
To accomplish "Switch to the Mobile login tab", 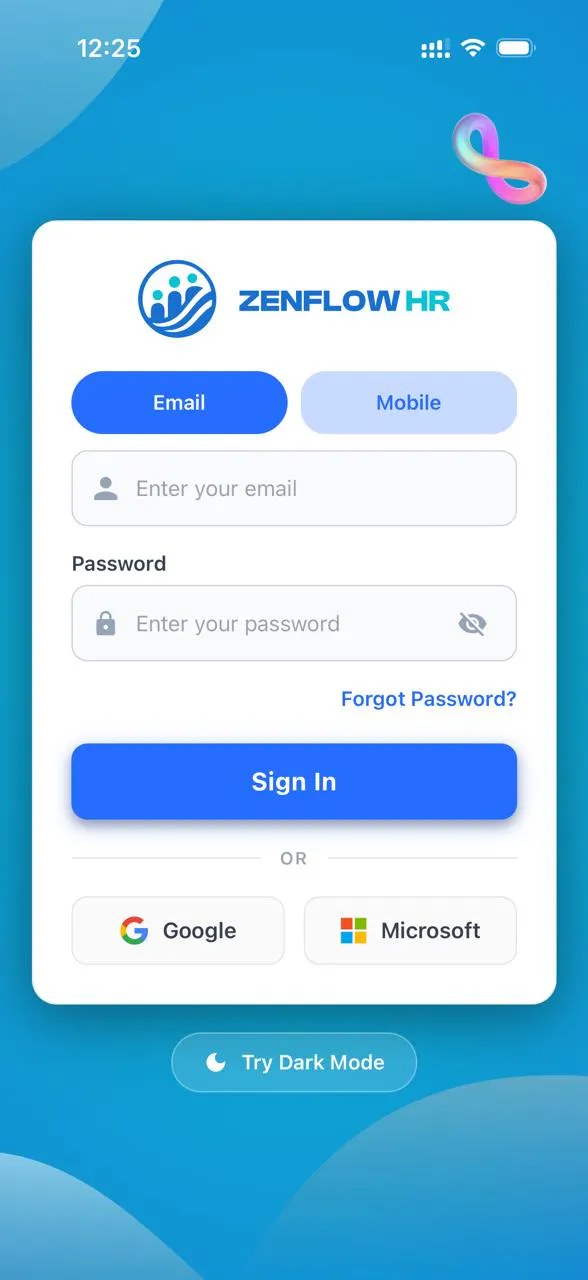I will (408, 403).
